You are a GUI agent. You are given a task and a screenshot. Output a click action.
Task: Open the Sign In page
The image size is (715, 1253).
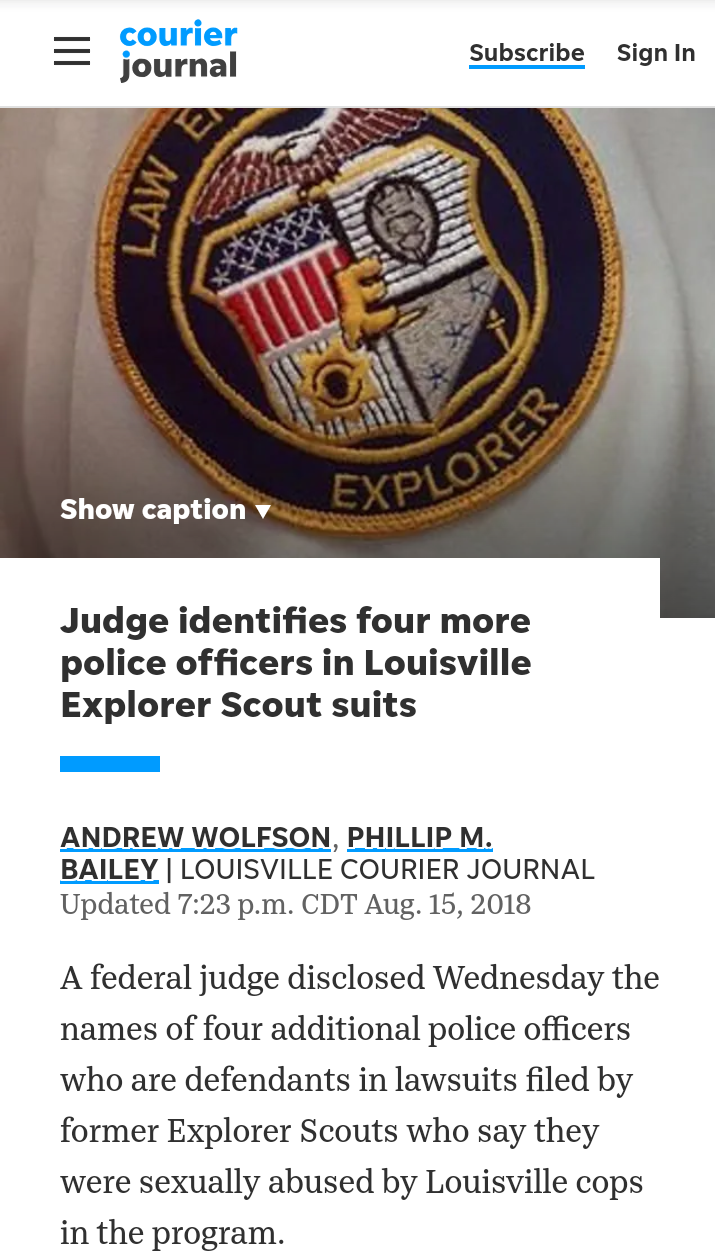click(656, 53)
